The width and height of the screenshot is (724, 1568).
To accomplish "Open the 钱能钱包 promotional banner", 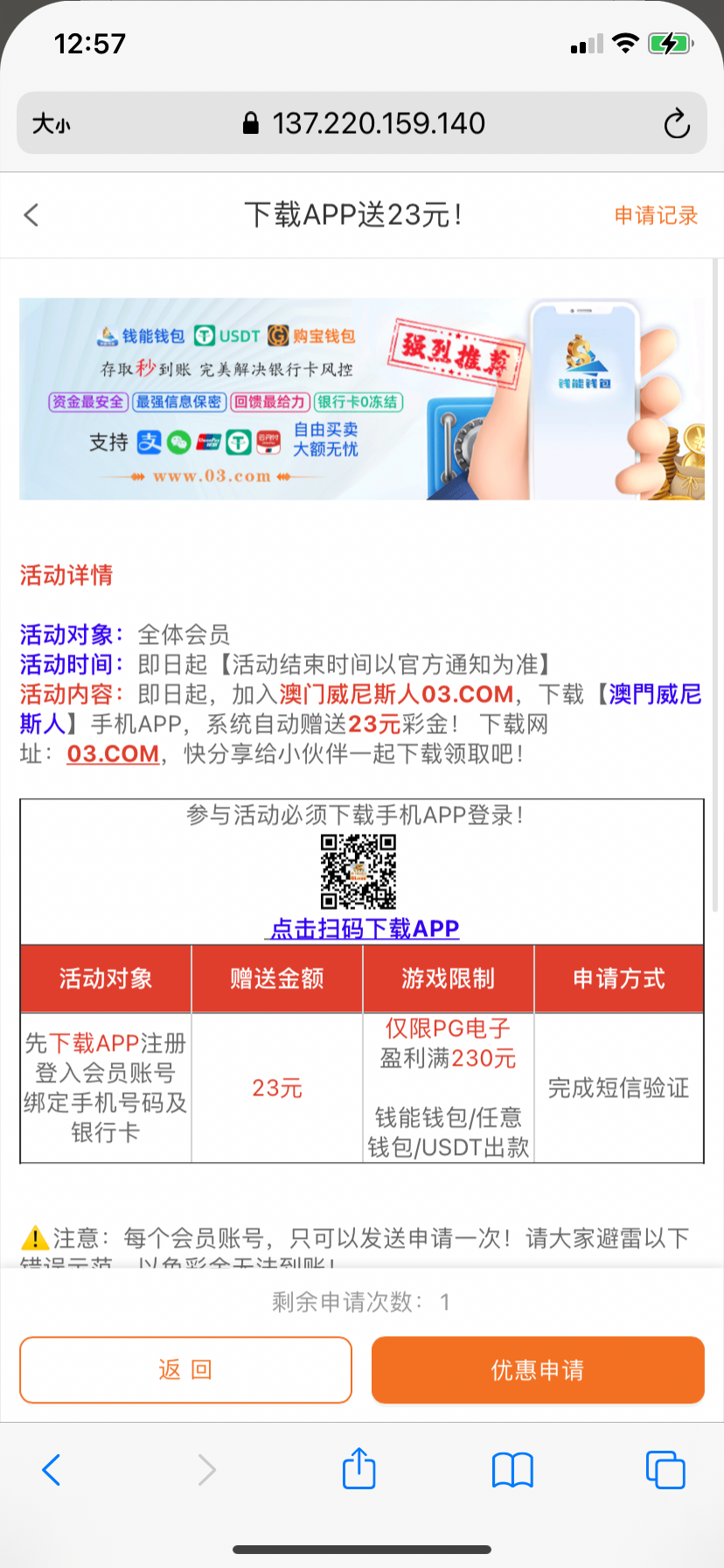I will tap(362, 399).
